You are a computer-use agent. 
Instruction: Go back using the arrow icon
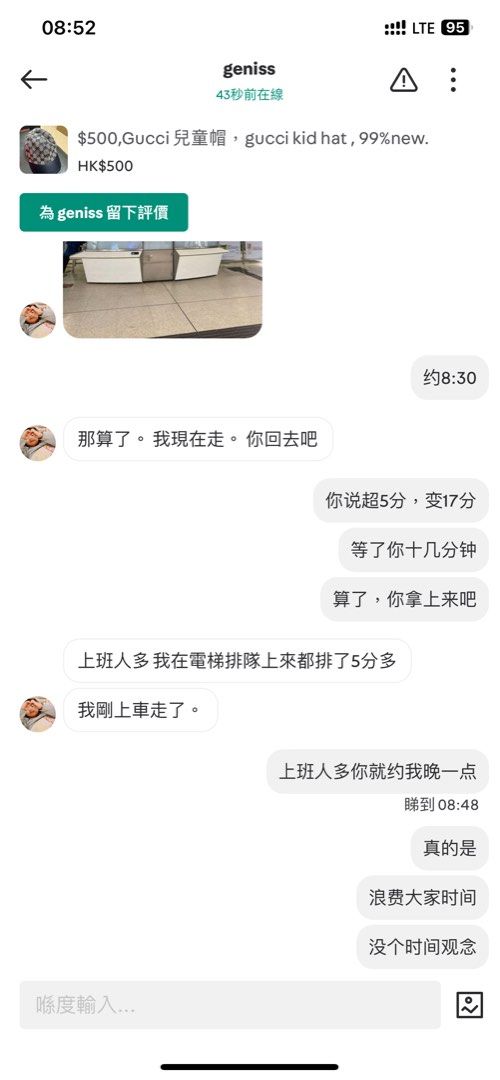coord(34,80)
